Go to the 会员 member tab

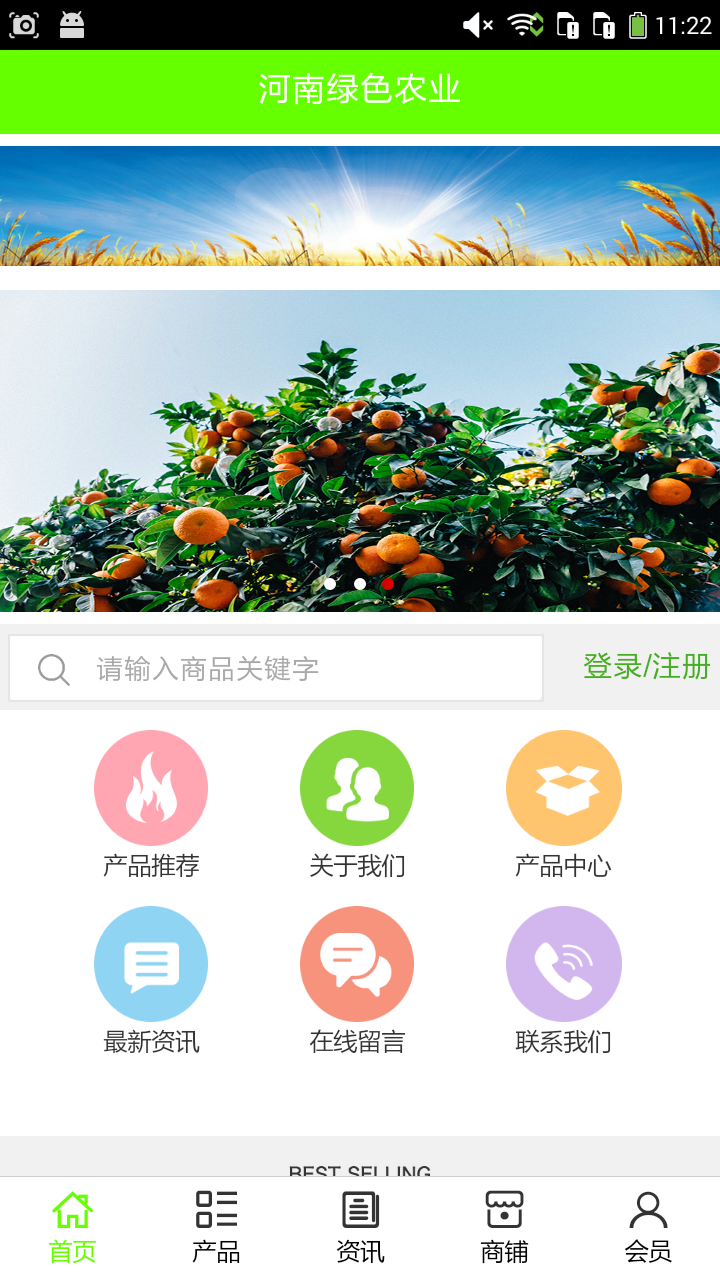[x=648, y=1228]
